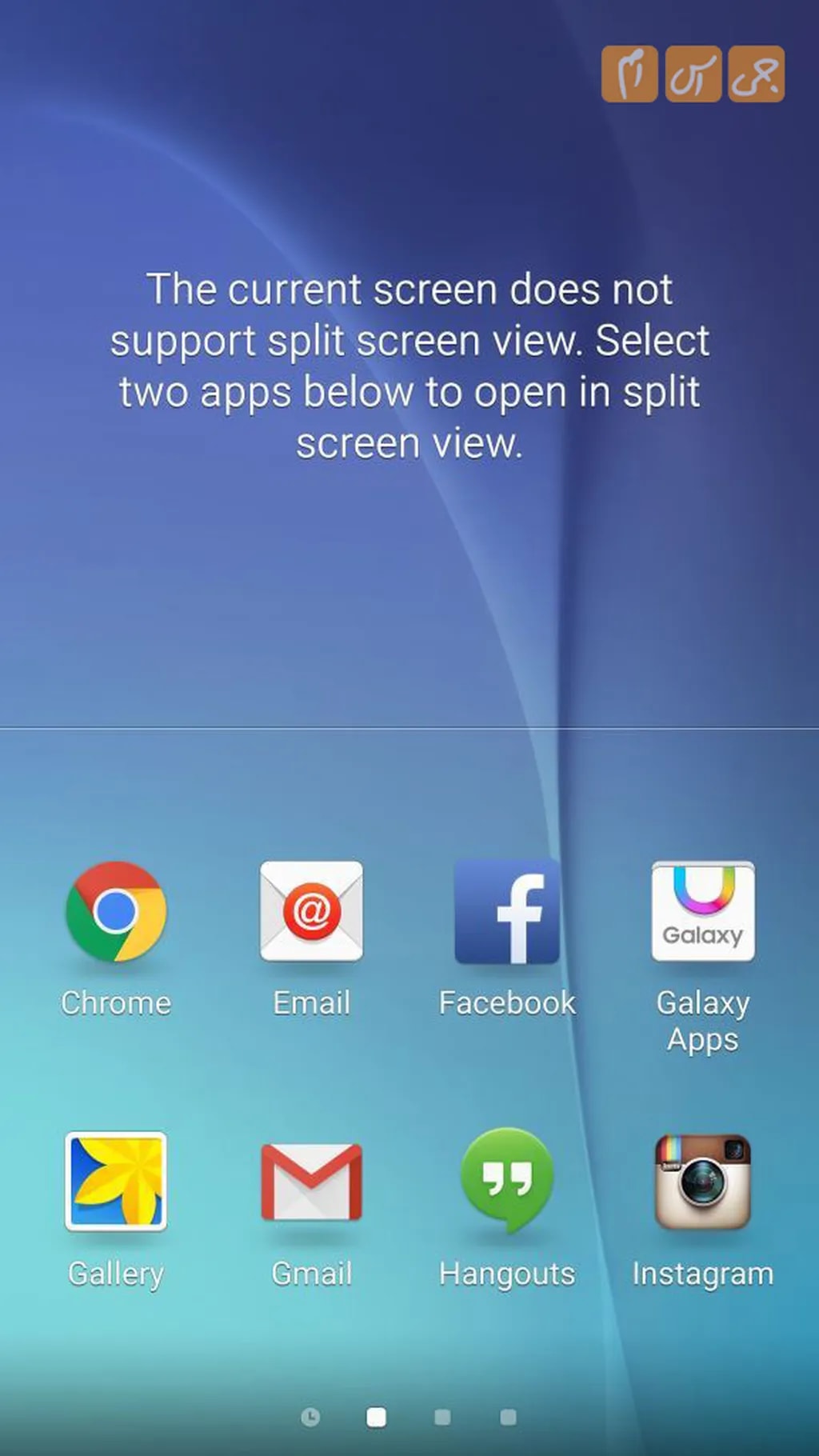
Task: Pick Gallery for split view
Action: click(x=116, y=1182)
